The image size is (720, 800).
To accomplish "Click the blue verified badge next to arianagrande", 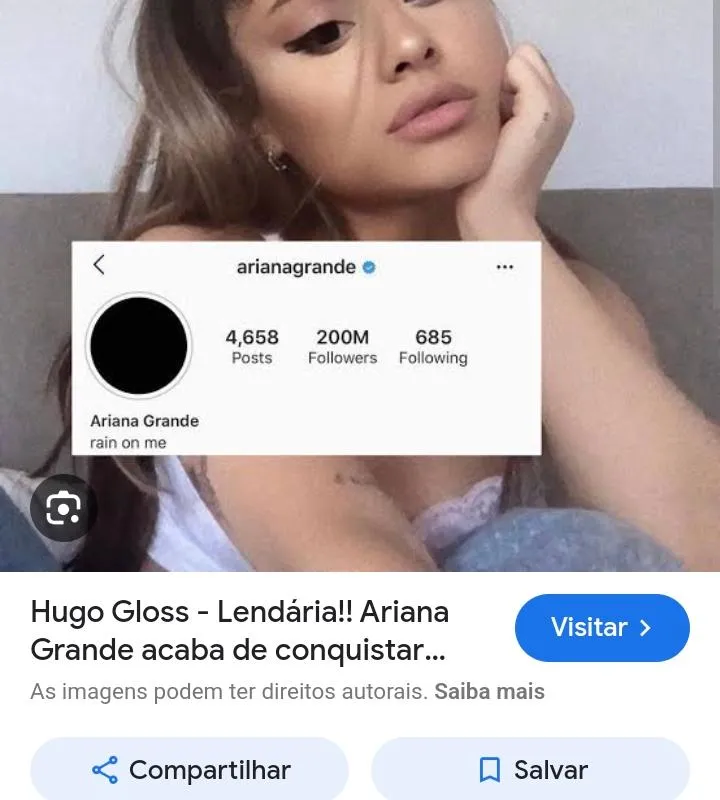I will click(x=369, y=266).
